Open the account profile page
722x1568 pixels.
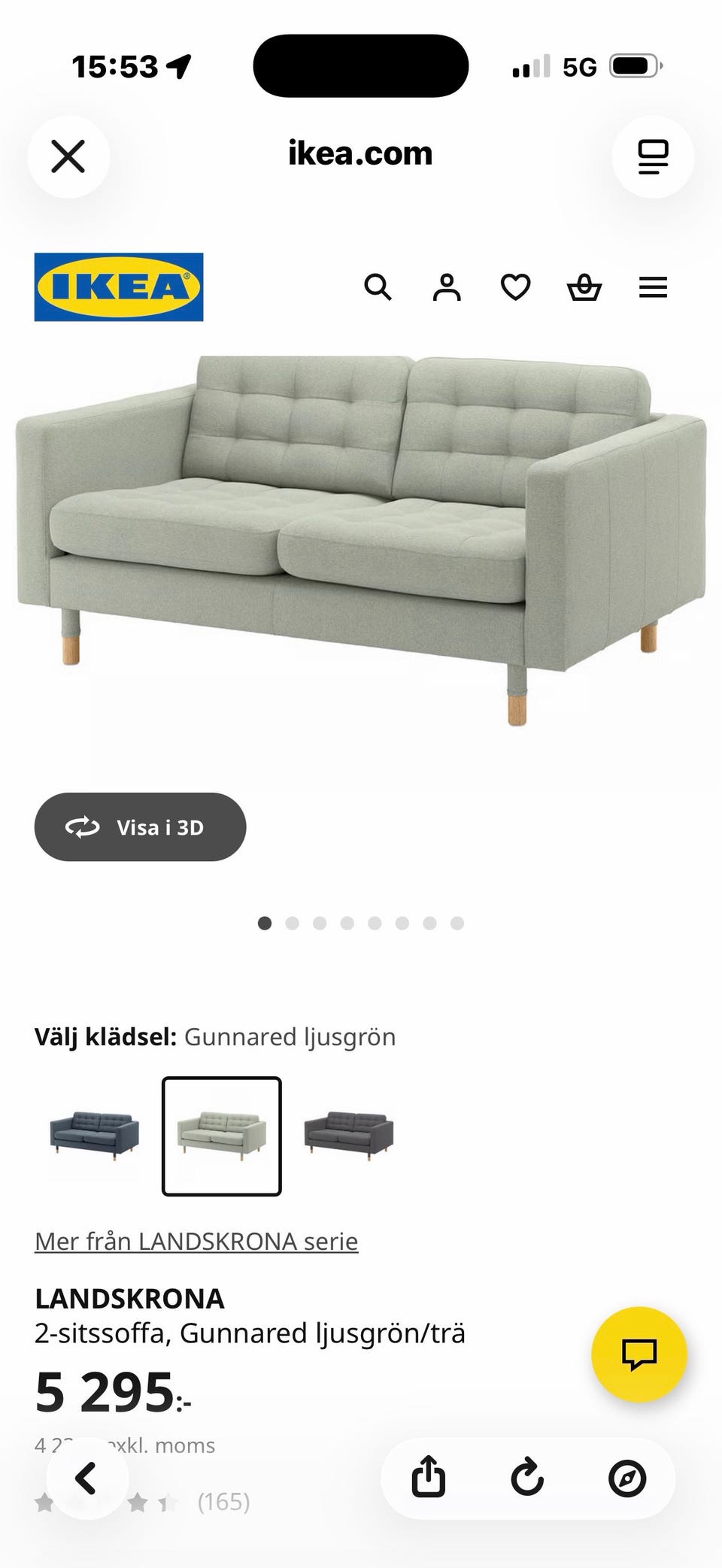pos(447,287)
